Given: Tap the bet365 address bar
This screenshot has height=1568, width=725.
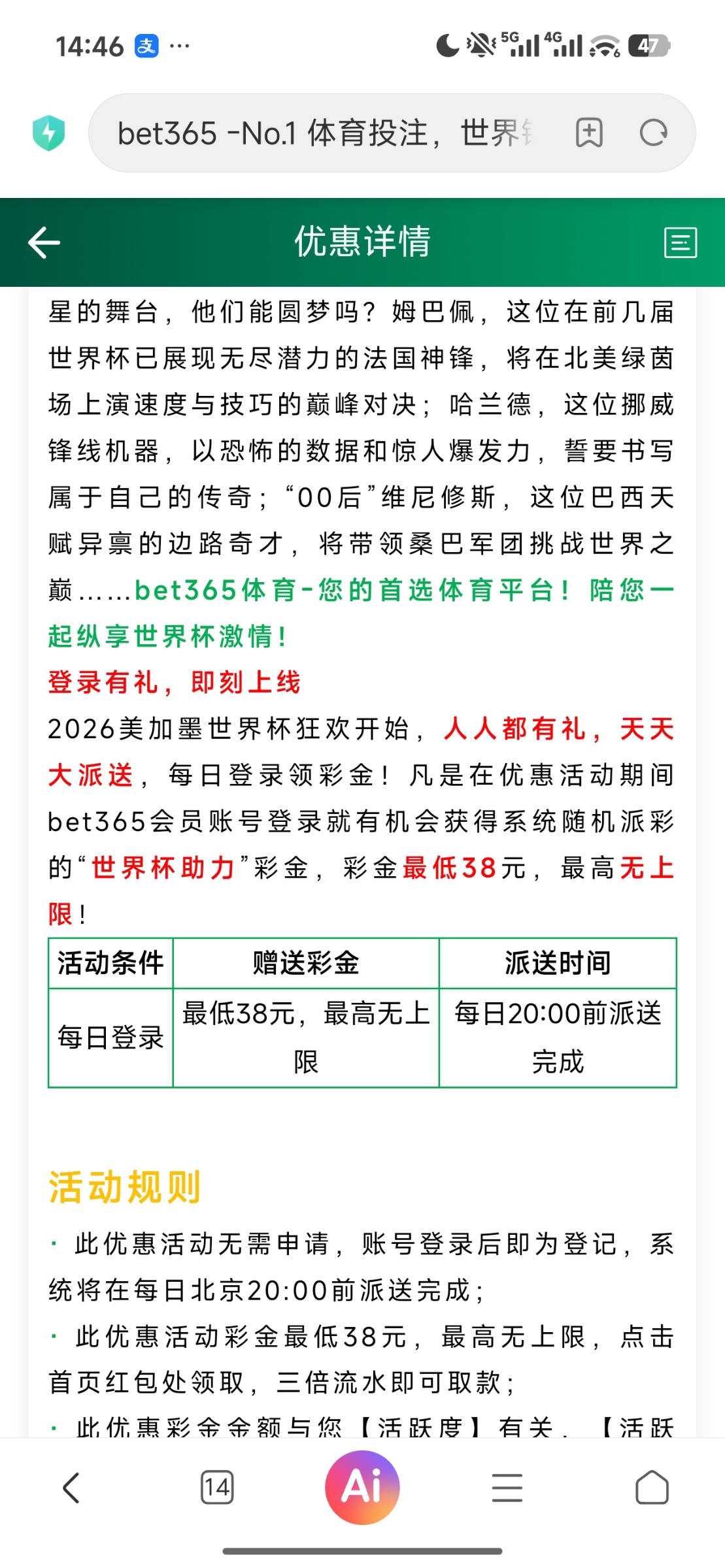Looking at the screenshot, I should (x=326, y=133).
